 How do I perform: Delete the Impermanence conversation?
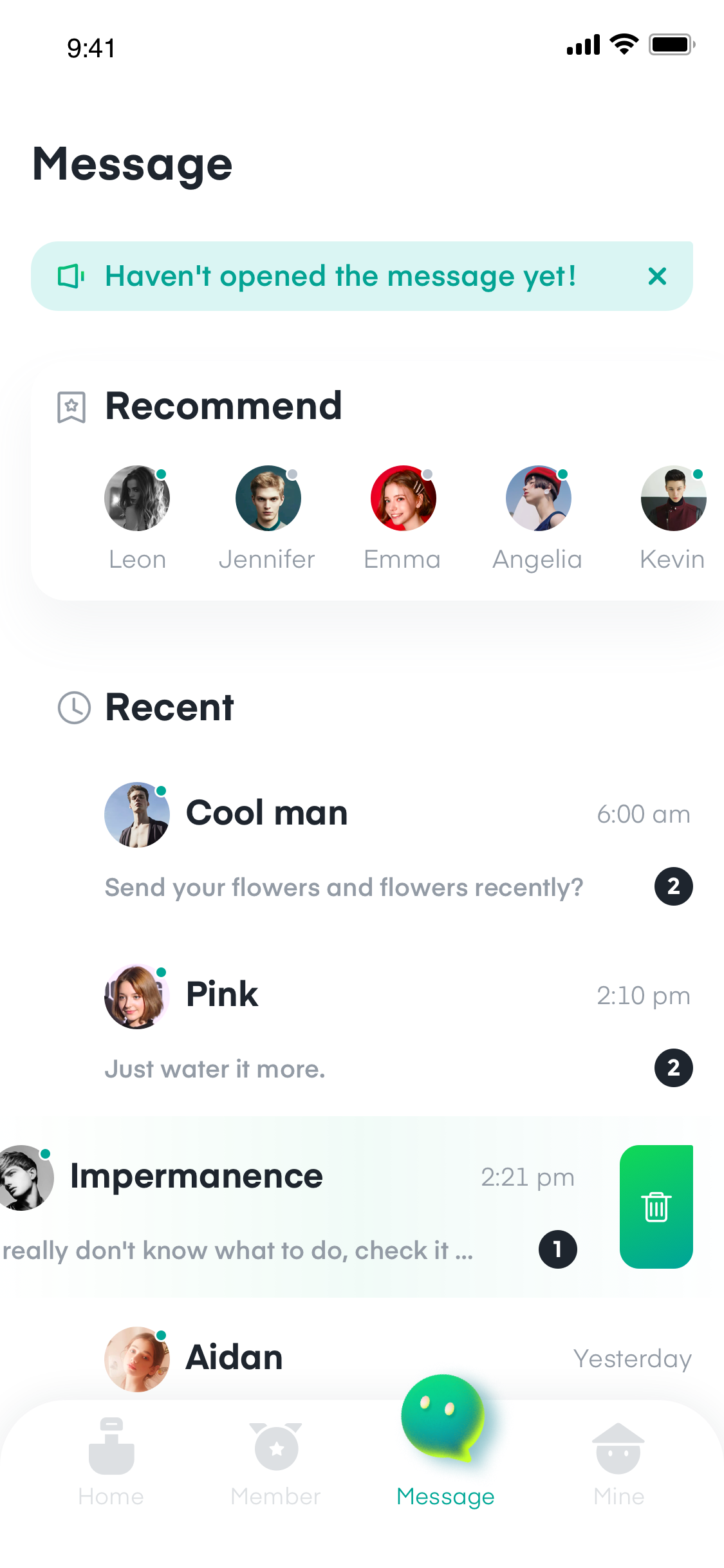coord(656,1207)
